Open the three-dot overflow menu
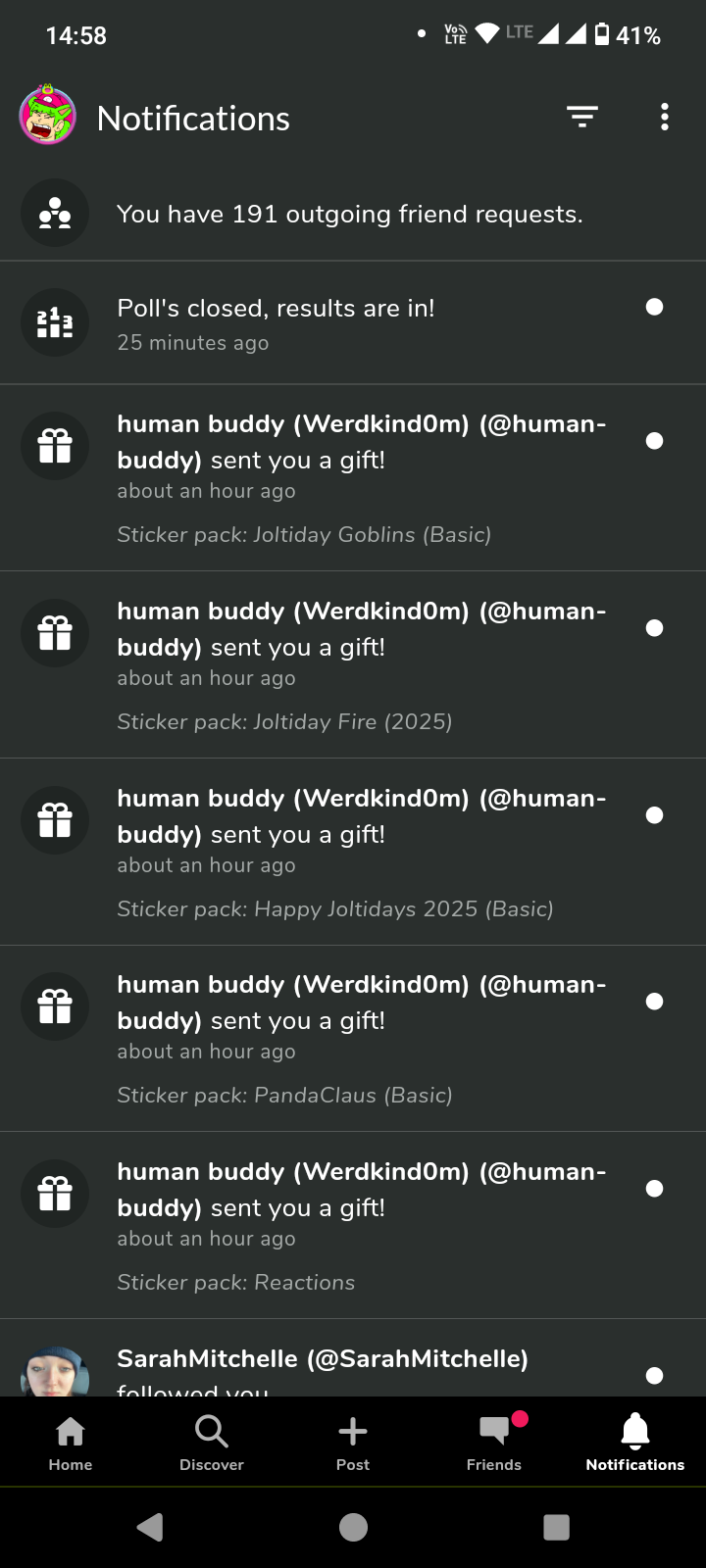Viewport: 706px width, 1568px height. 665,118
